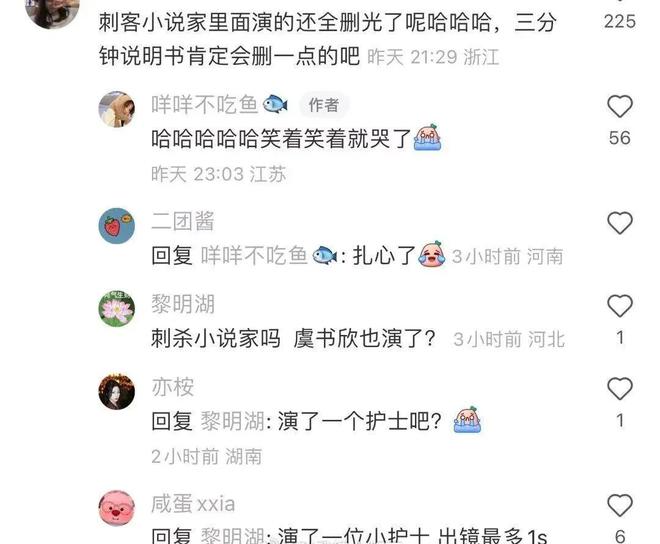Viewport: 660px width, 544px height.
Task: Like 二团酱's reply comment
Action: point(620,222)
